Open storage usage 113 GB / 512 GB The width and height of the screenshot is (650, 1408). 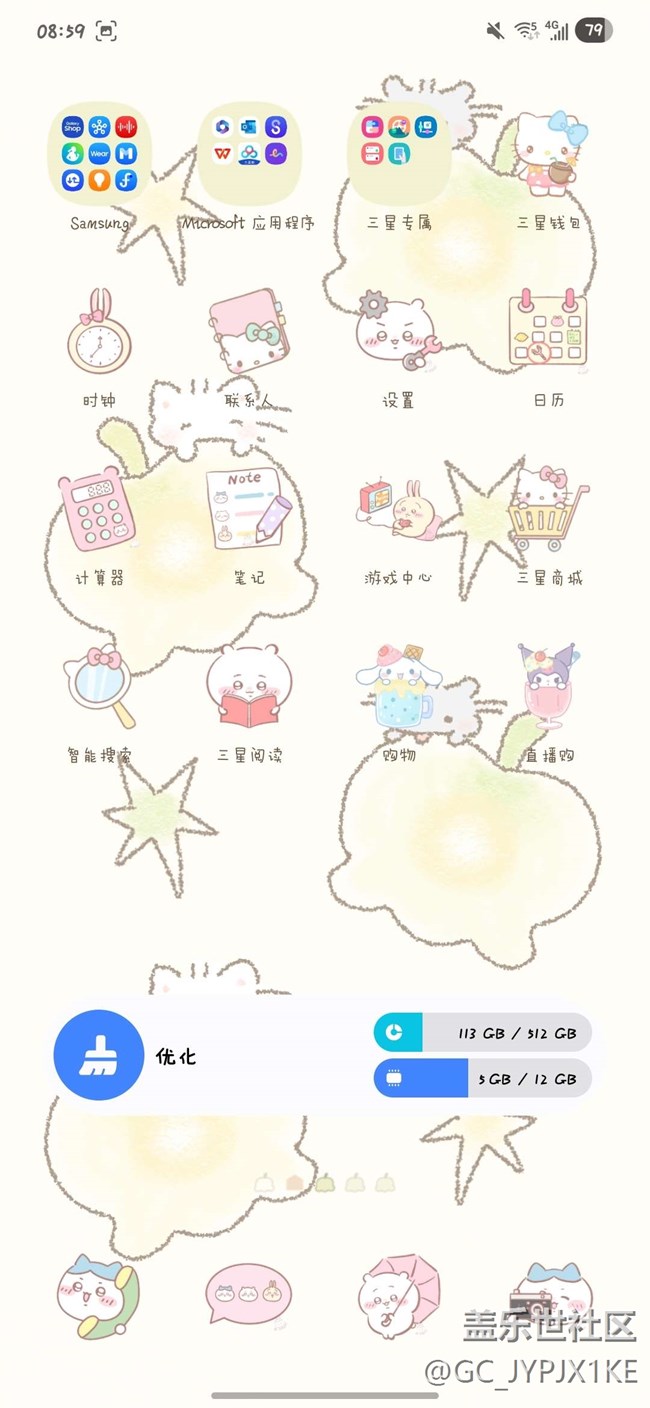pyautogui.click(x=483, y=1033)
